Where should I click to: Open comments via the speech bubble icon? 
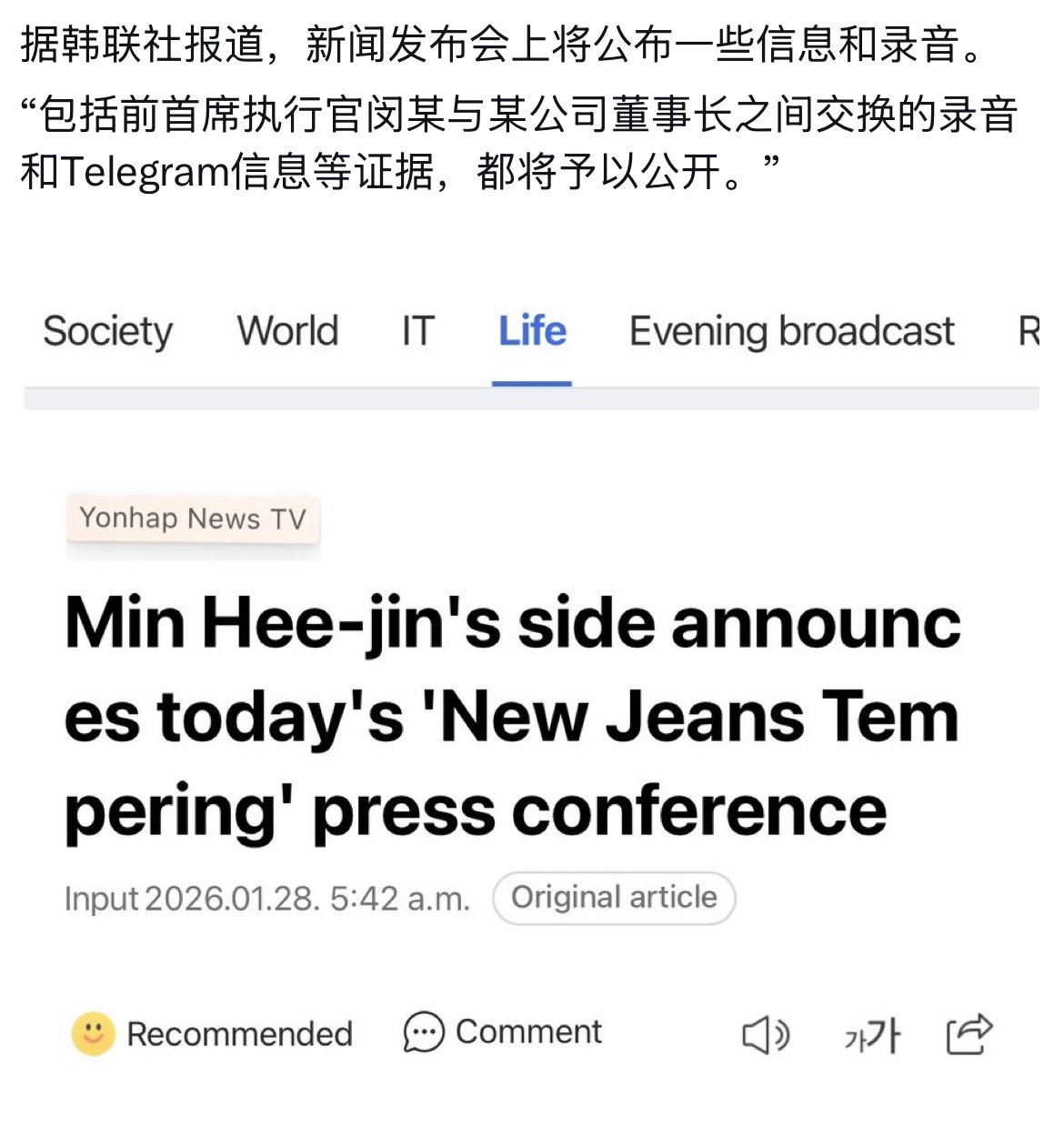421,1031
